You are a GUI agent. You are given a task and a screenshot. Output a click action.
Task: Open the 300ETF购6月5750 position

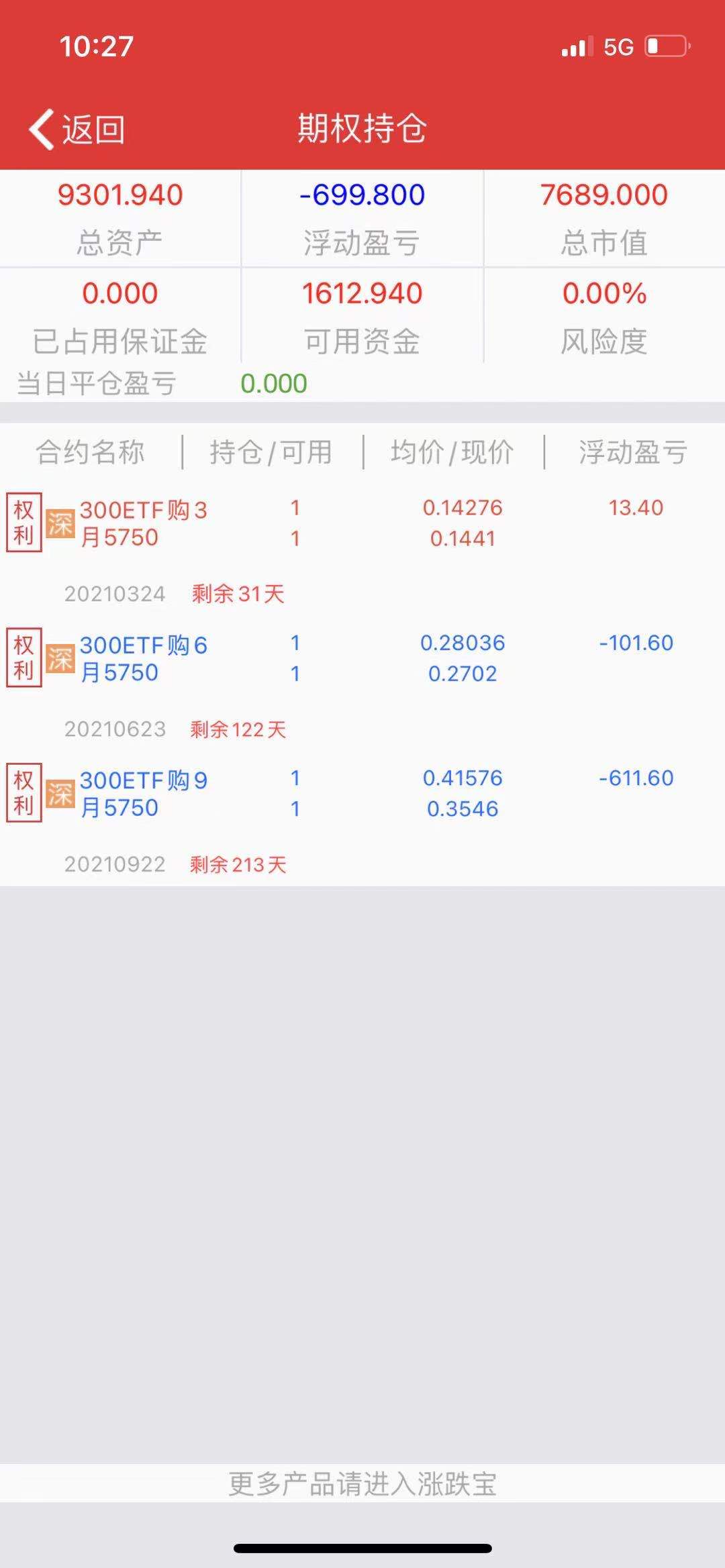[143, 658]
